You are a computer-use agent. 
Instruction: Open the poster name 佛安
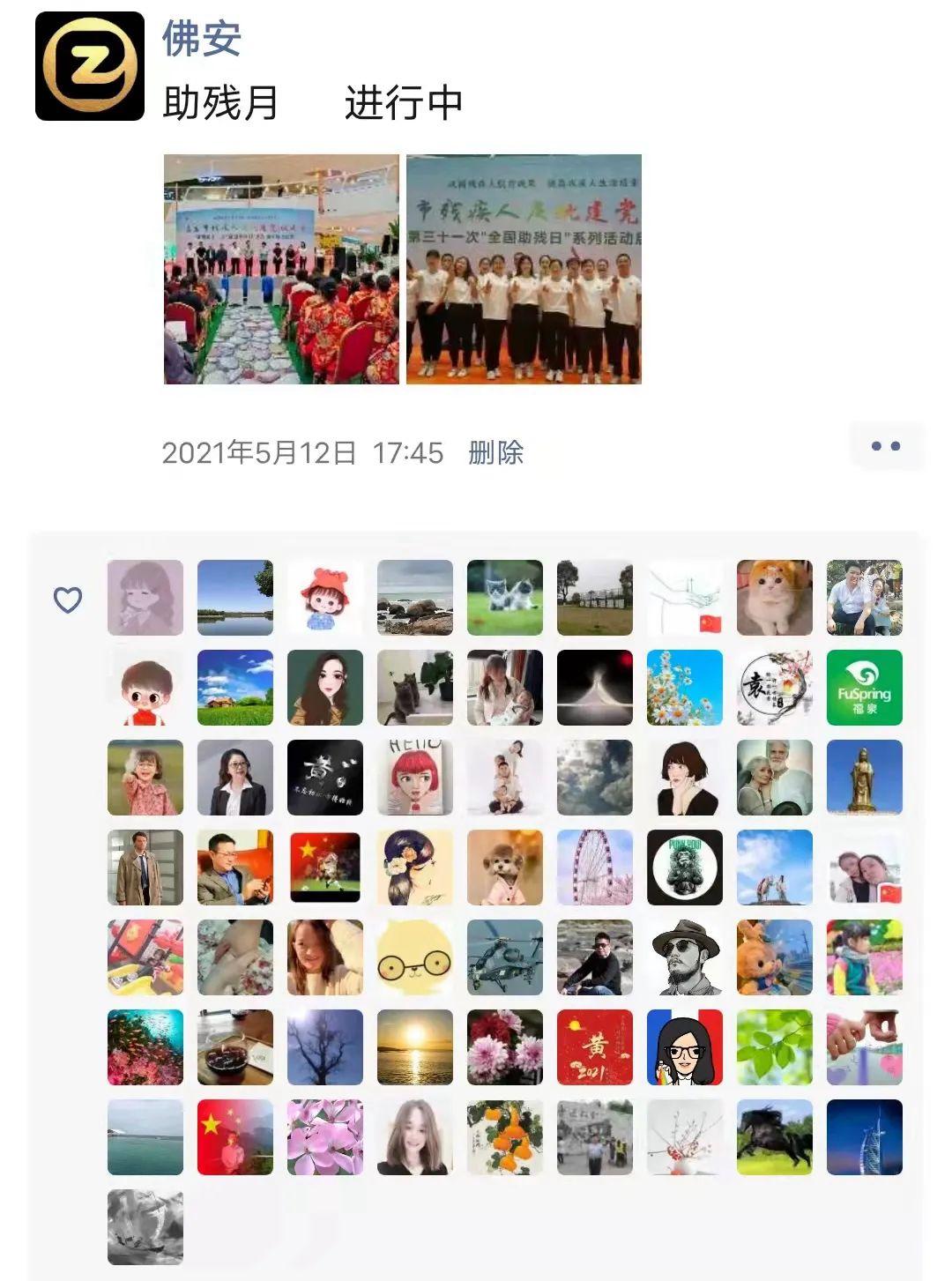pos(201,38)
